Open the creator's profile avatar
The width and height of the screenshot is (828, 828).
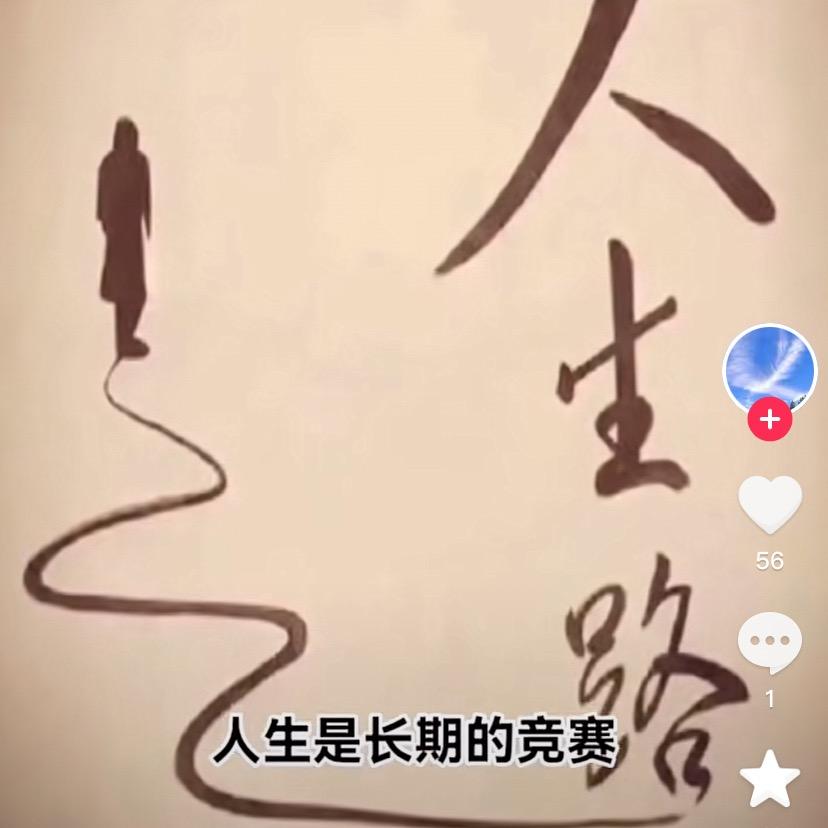[769, 368]
